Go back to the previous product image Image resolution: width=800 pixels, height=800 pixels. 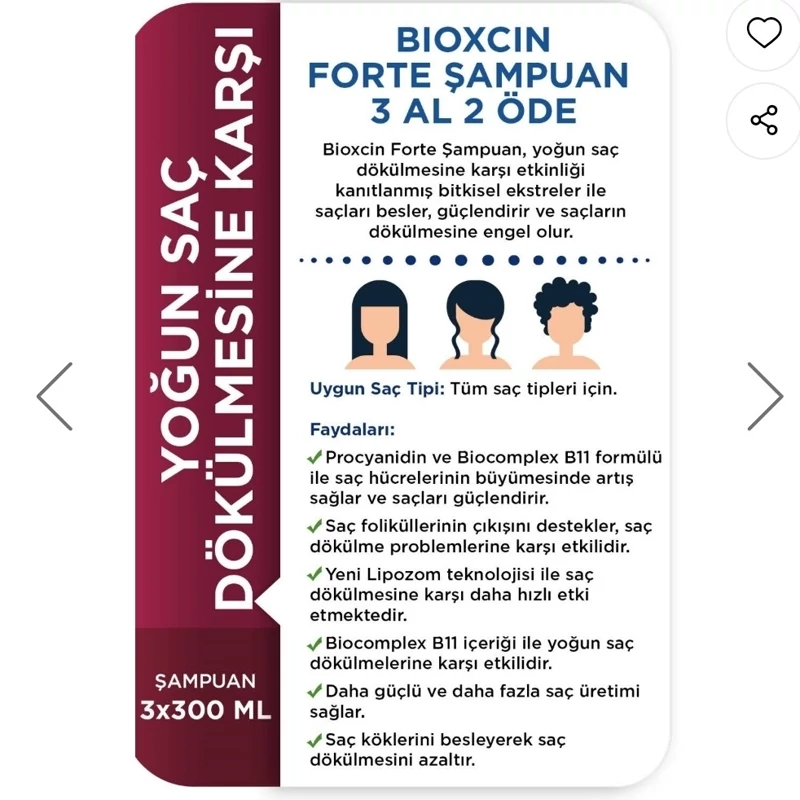(x=54, y=396)
